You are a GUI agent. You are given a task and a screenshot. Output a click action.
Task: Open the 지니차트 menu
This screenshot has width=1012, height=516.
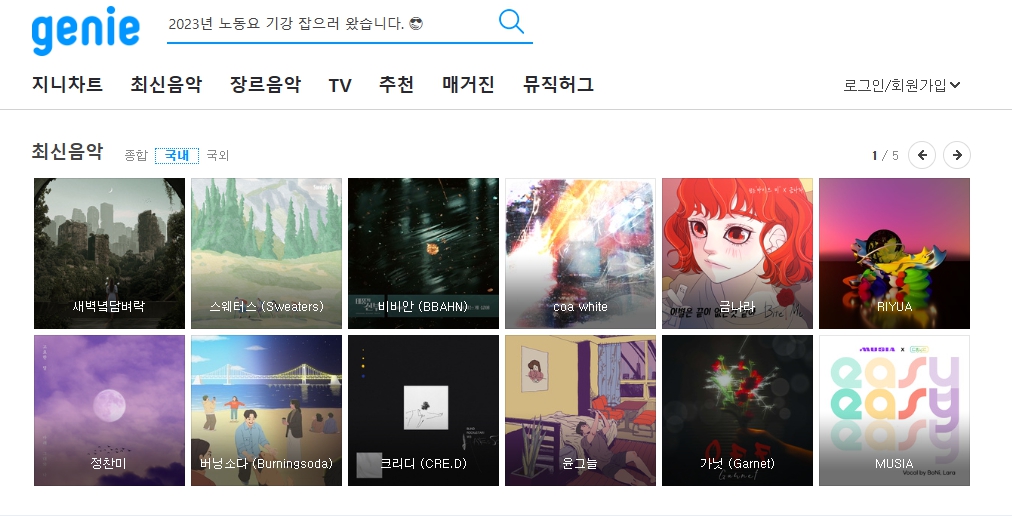(x=67, y=85)
